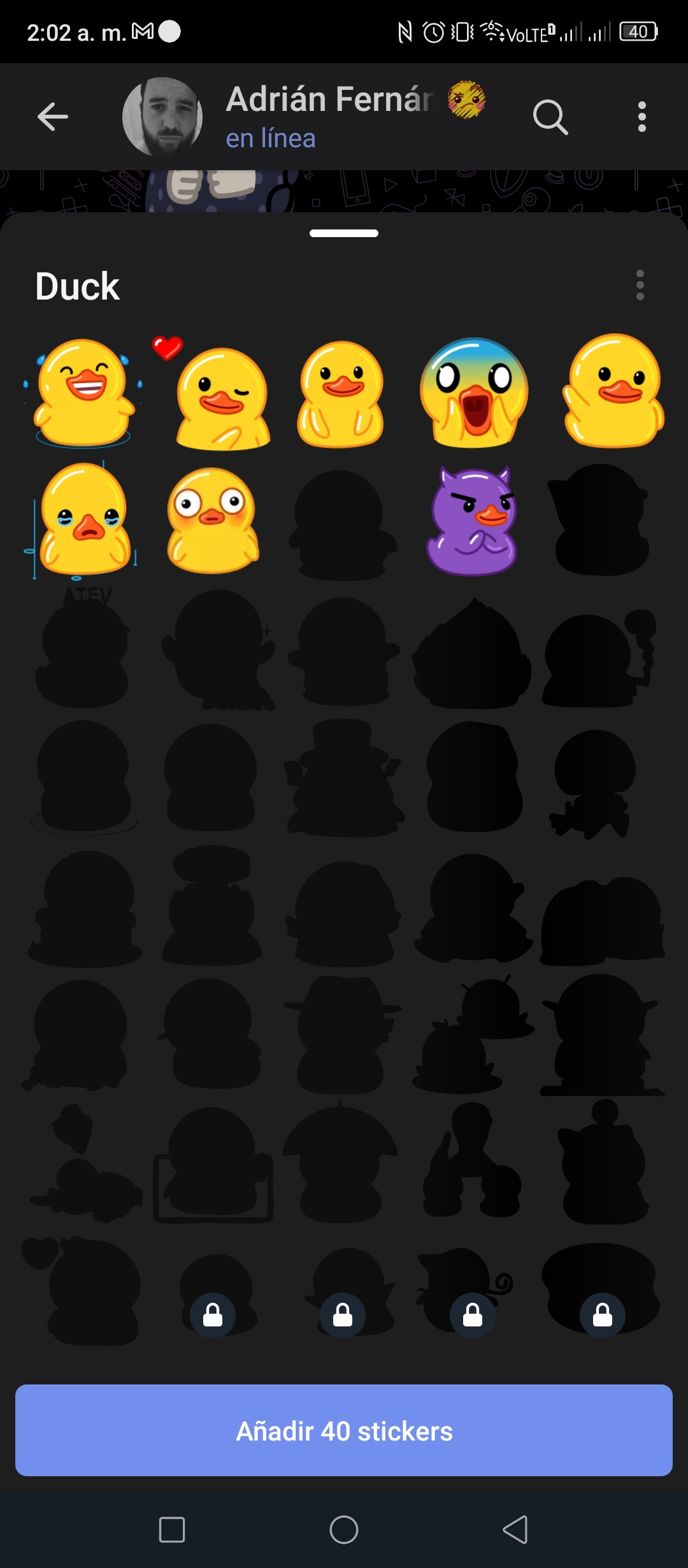Screen dimensions: 688x1568
Task: Search within this chat
Action: [550, 117]
